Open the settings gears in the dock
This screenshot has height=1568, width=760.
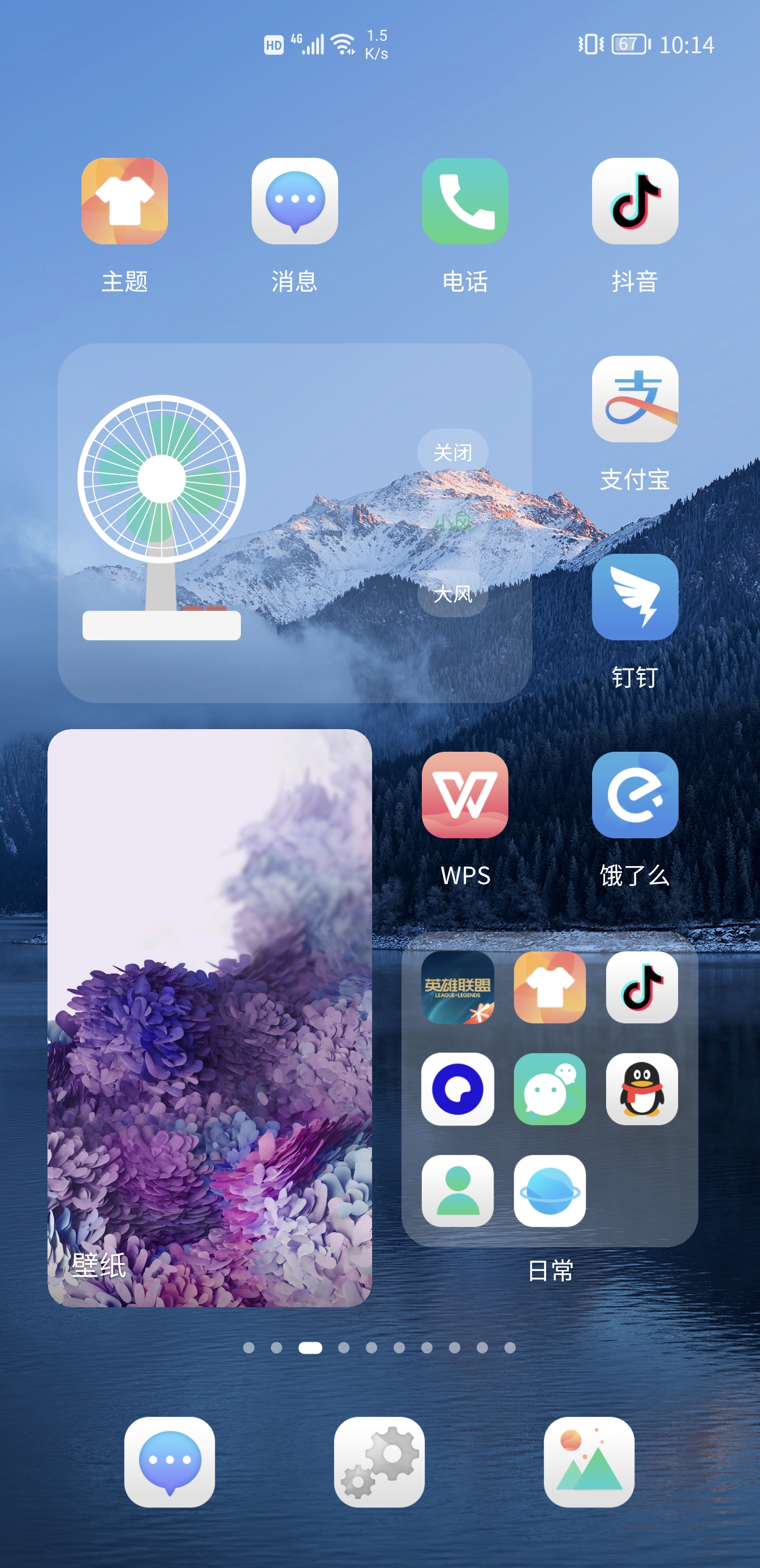[x=379, y=1462]
